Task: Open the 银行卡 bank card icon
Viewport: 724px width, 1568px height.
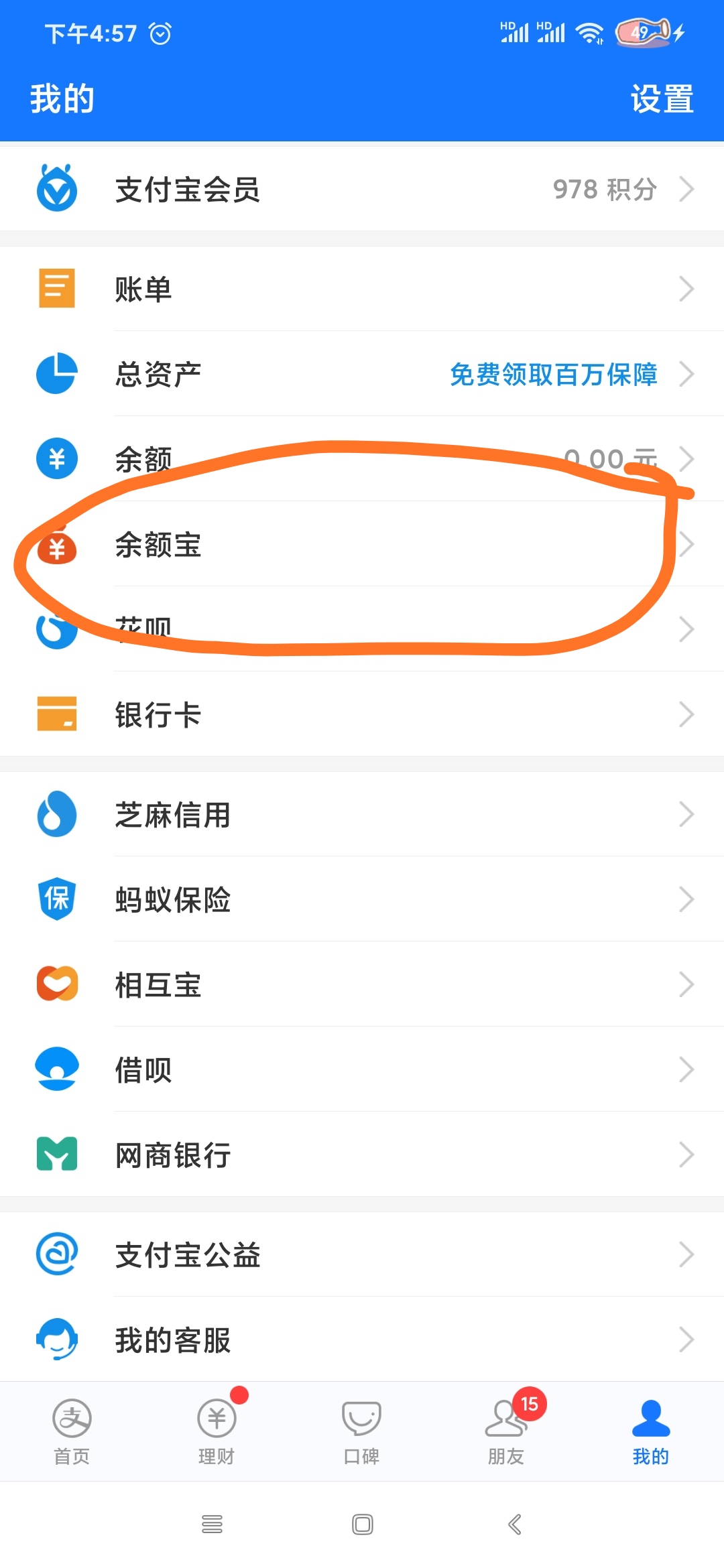Action: click(56, 714)
